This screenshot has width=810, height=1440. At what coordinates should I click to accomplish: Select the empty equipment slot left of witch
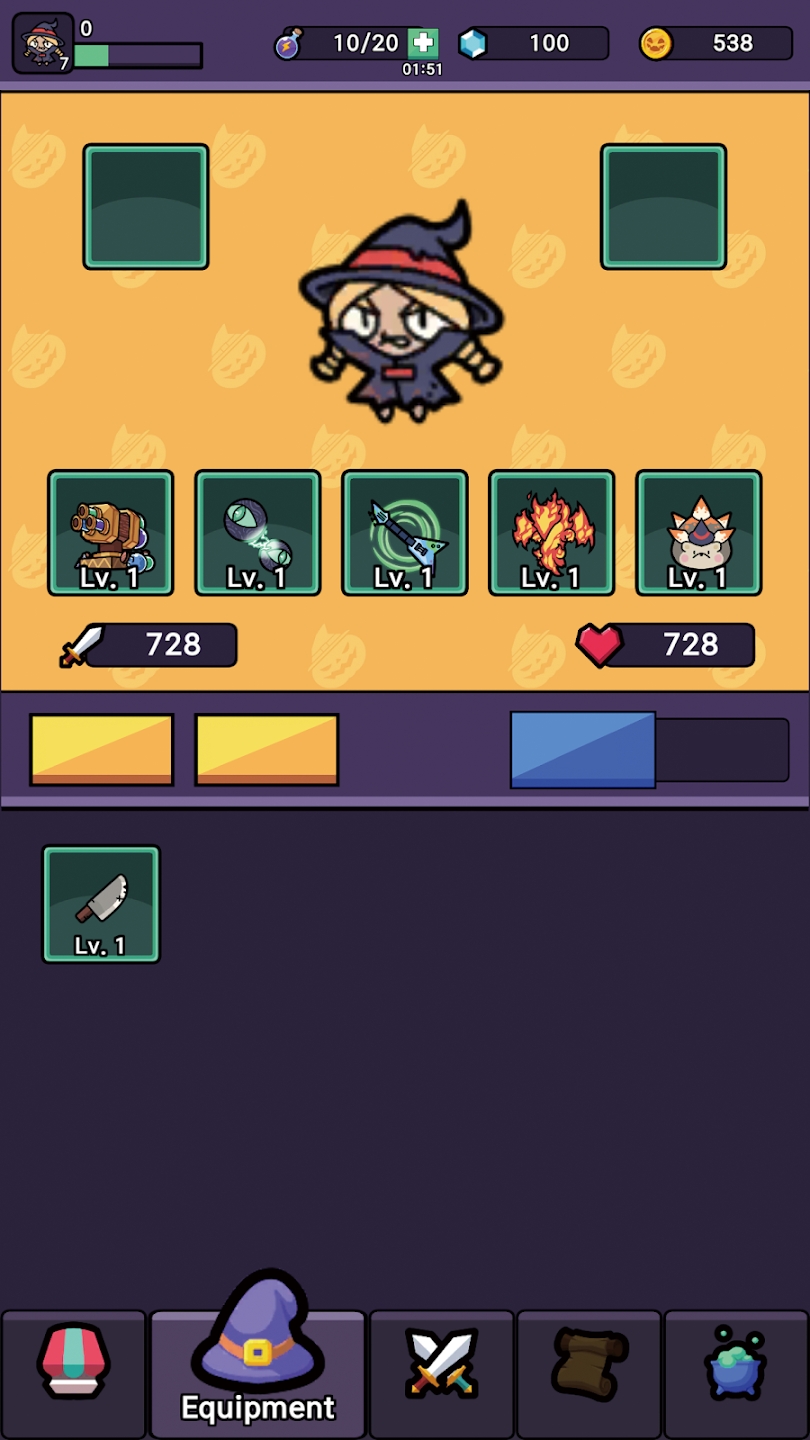tap(146, 207)
